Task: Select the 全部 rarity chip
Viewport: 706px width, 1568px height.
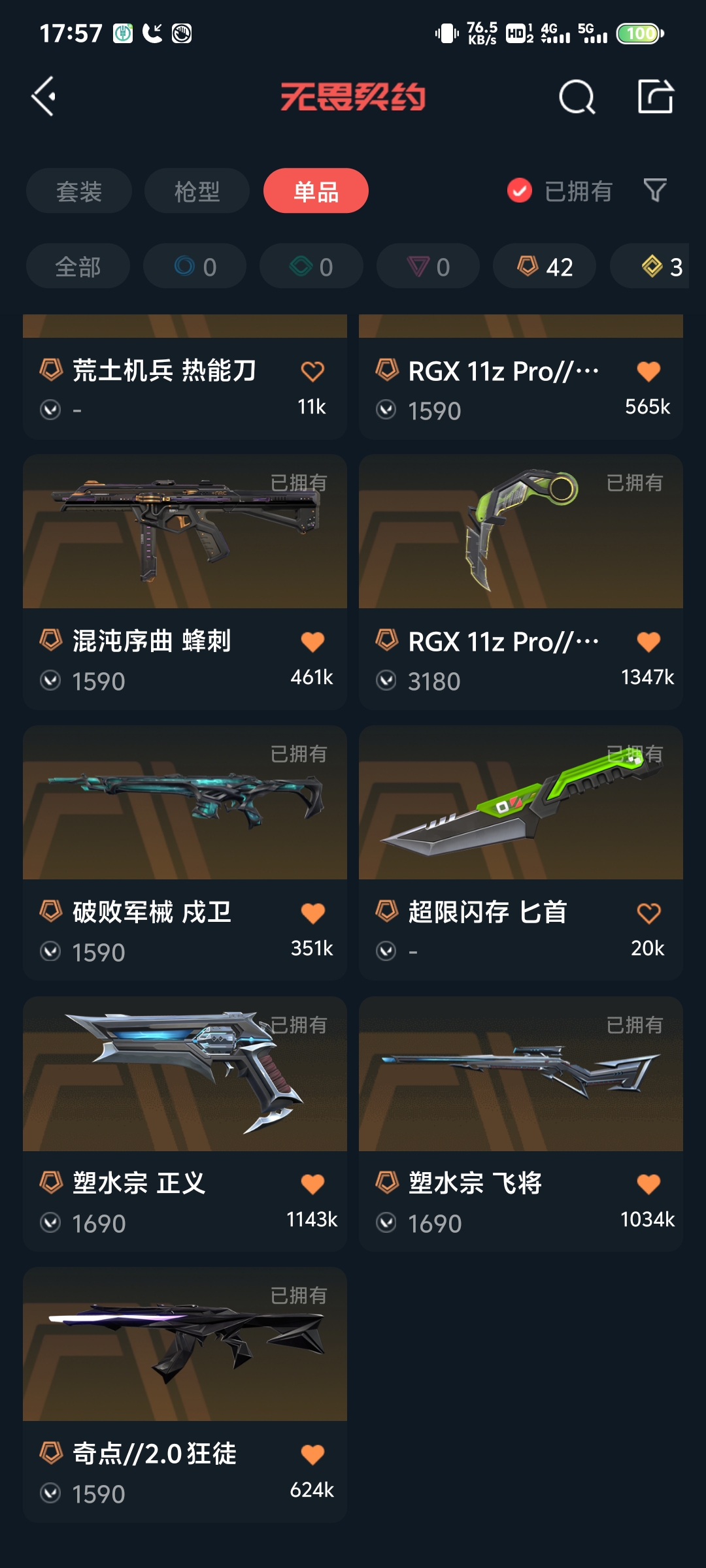Action: [78, 266]
